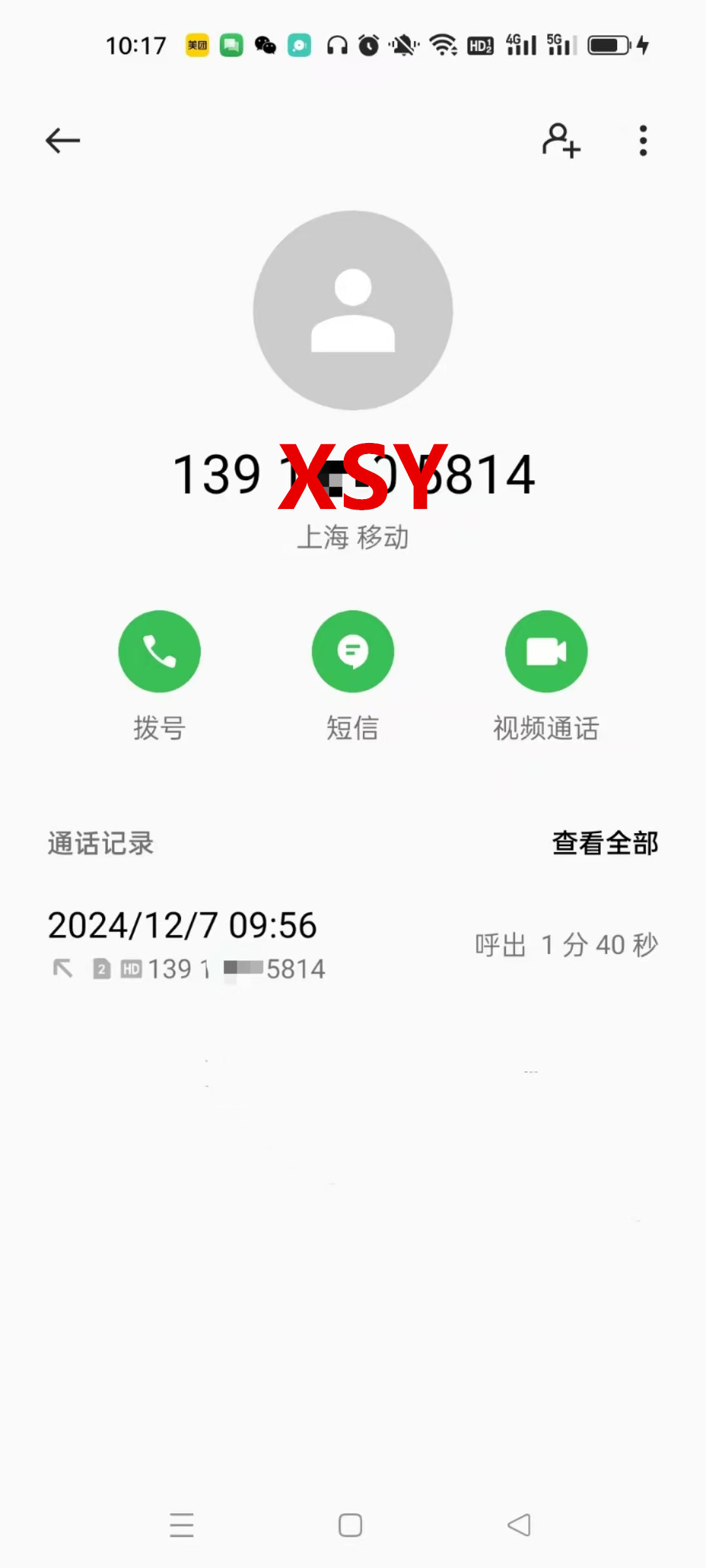Dial the number with the 拨号 button
Screen dimensions: 706x1568
pyautogui.click(x=159, y=651)
